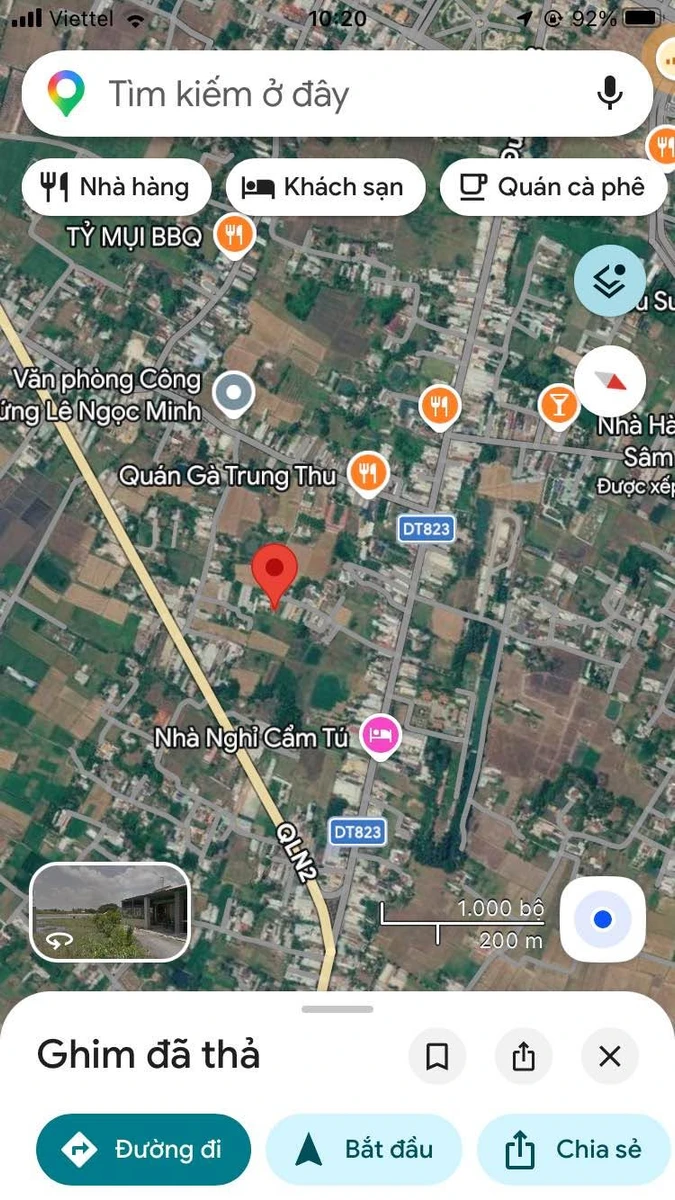
Task: Start voice search with the microphone
Action: pos(609,94)
